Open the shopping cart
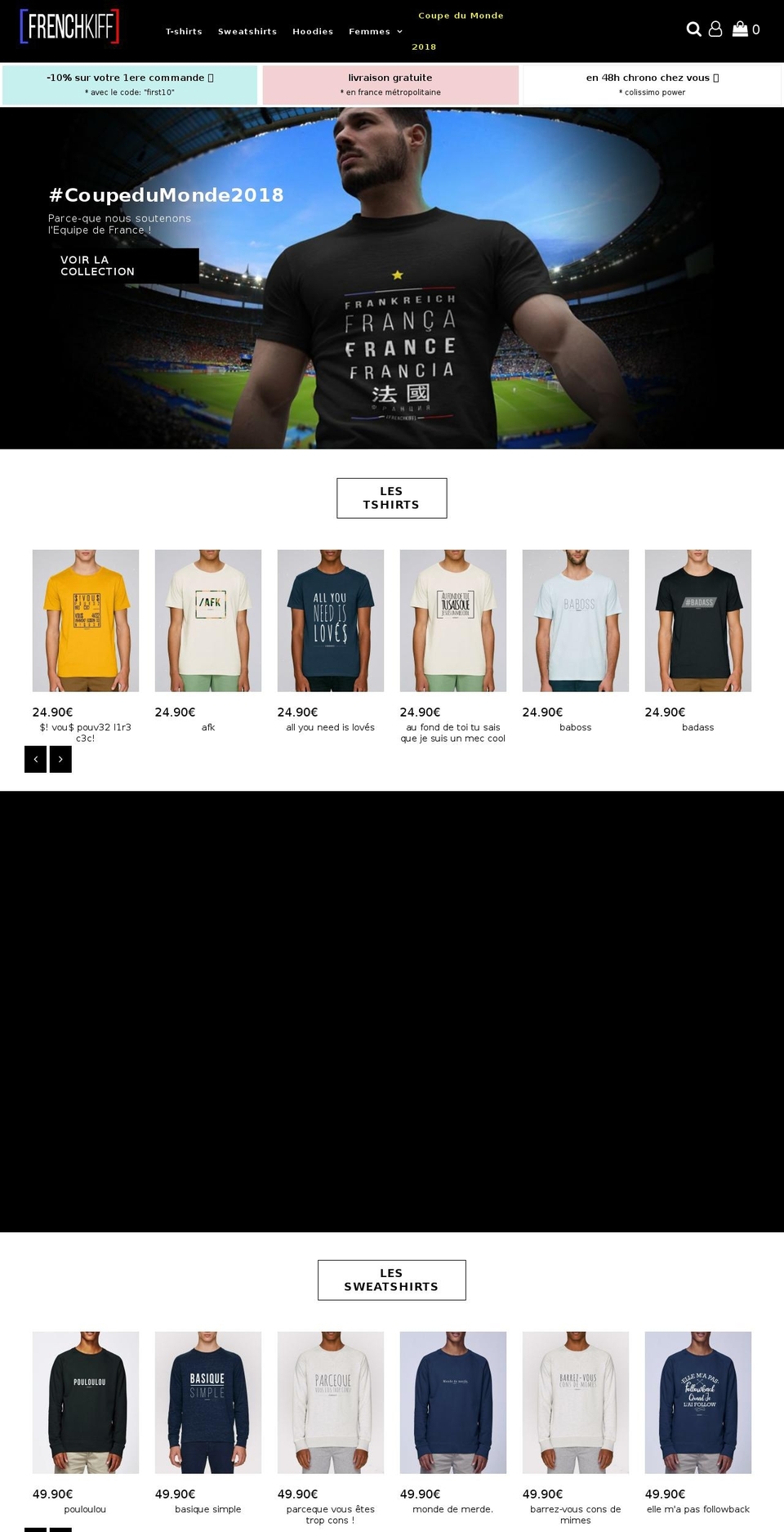The image size is (784, 1532). coord(745,29)
